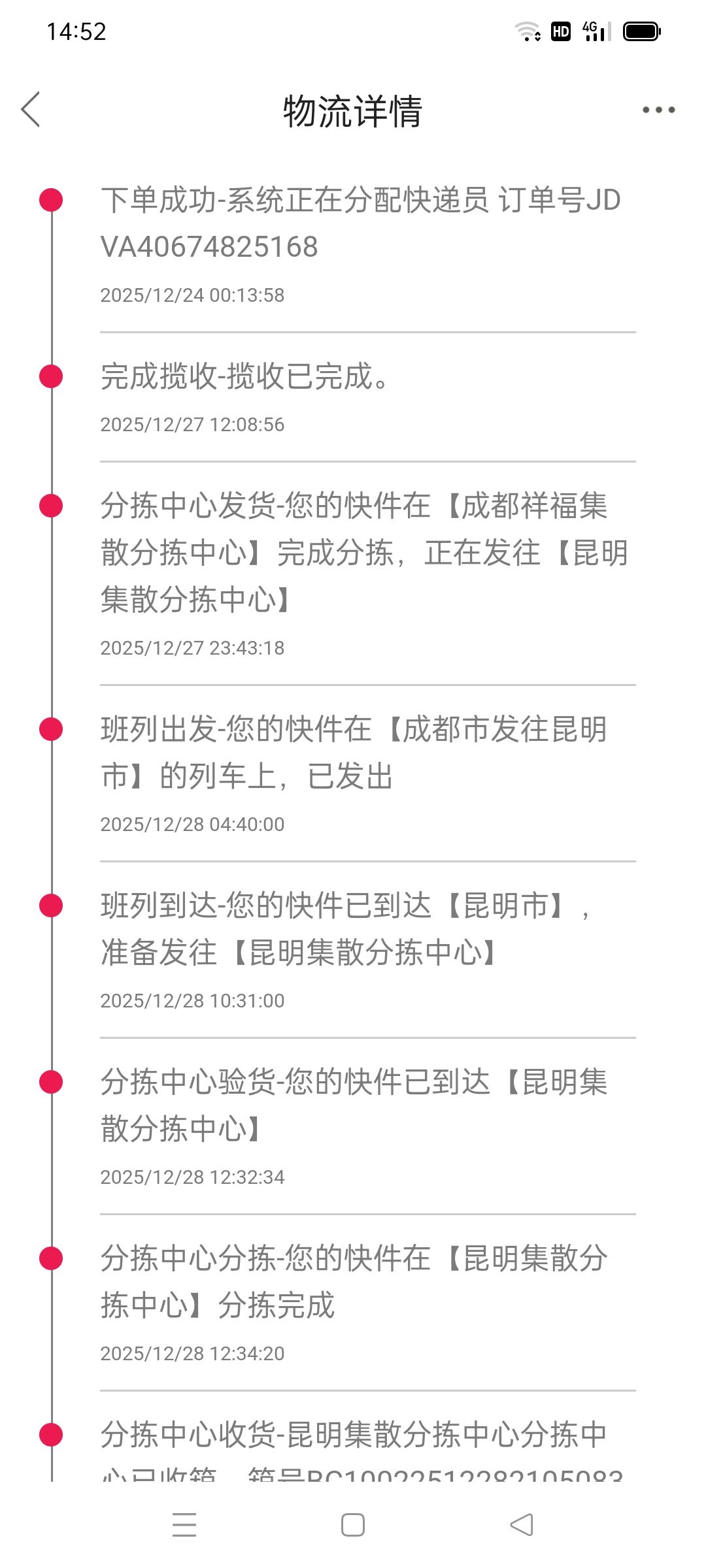The height and width of the screenshot is (1568, 706).
Task: Tap the system home button
Action: coord(353,1525)
